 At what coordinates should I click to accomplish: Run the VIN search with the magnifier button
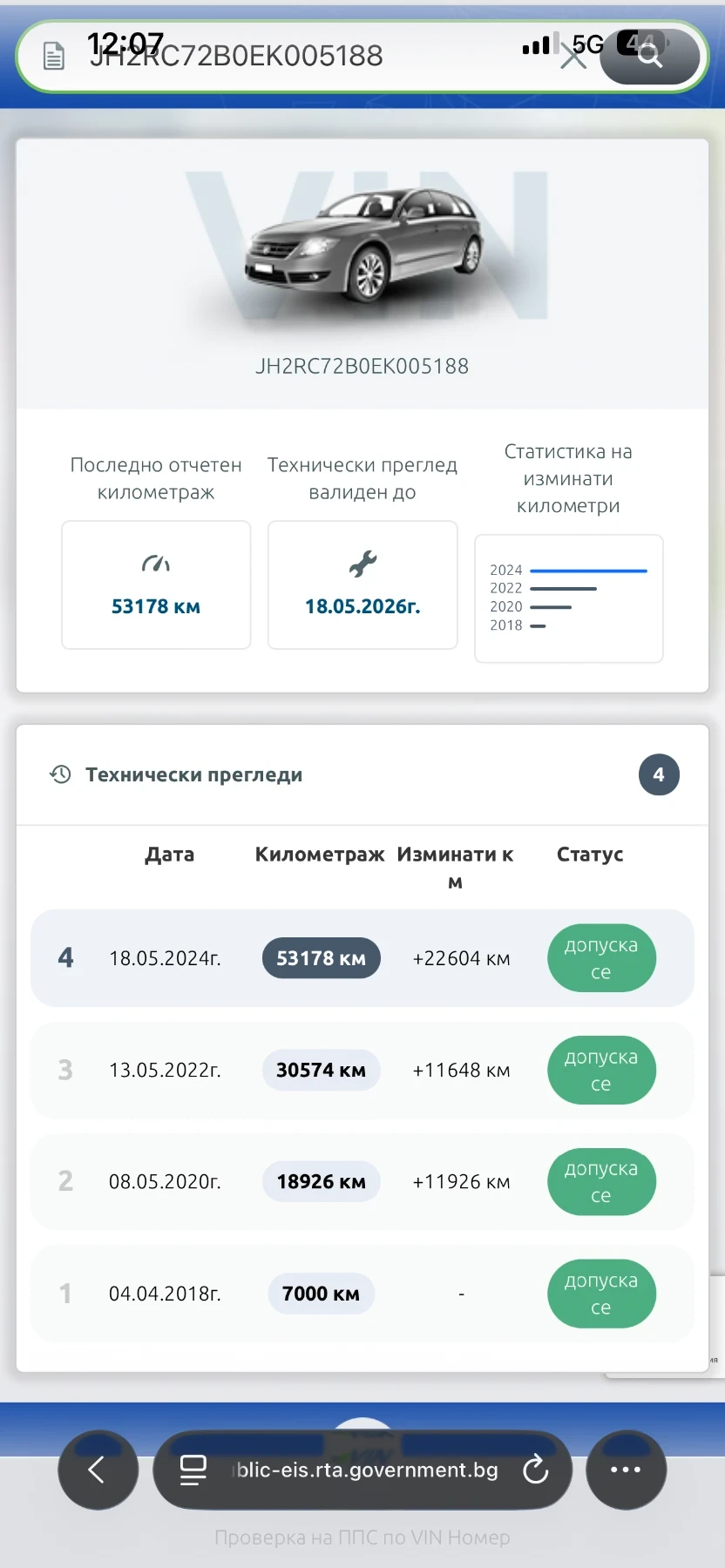pyautogui.click(x=650, y=57)
